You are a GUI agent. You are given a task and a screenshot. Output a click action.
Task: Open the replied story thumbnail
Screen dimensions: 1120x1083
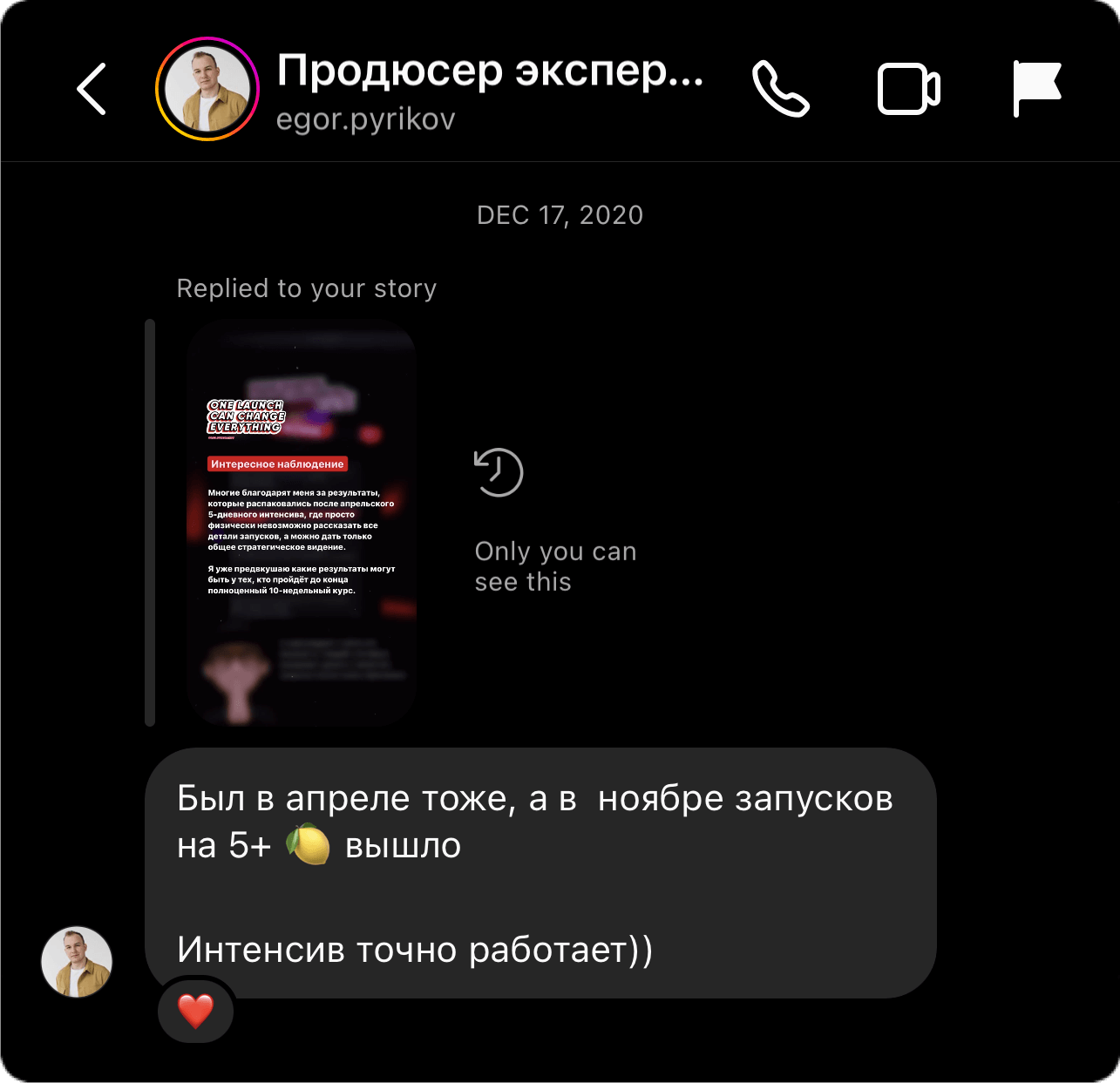(301, 523)
